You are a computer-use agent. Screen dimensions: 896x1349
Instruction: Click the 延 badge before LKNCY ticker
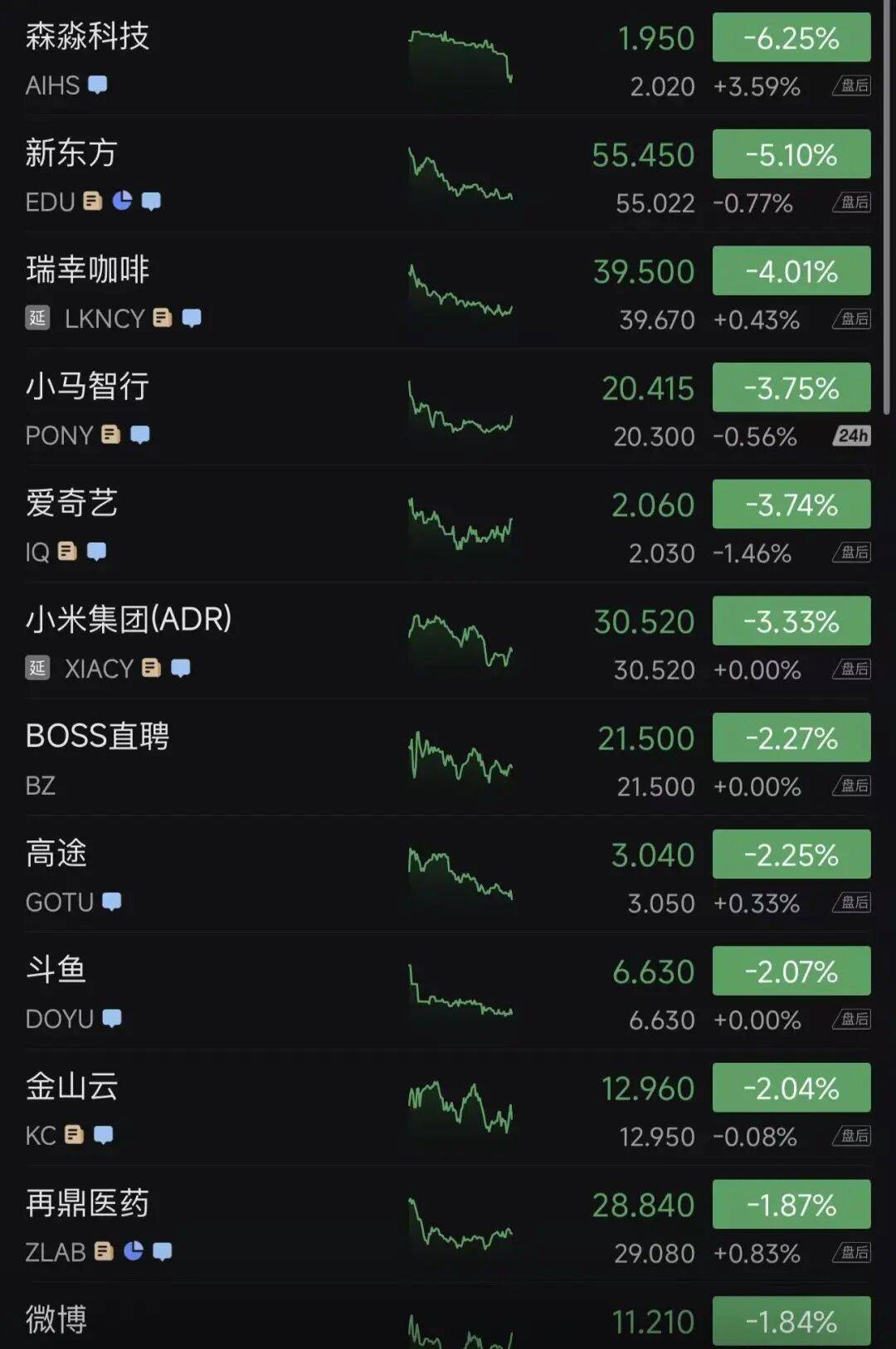point(37,318)
